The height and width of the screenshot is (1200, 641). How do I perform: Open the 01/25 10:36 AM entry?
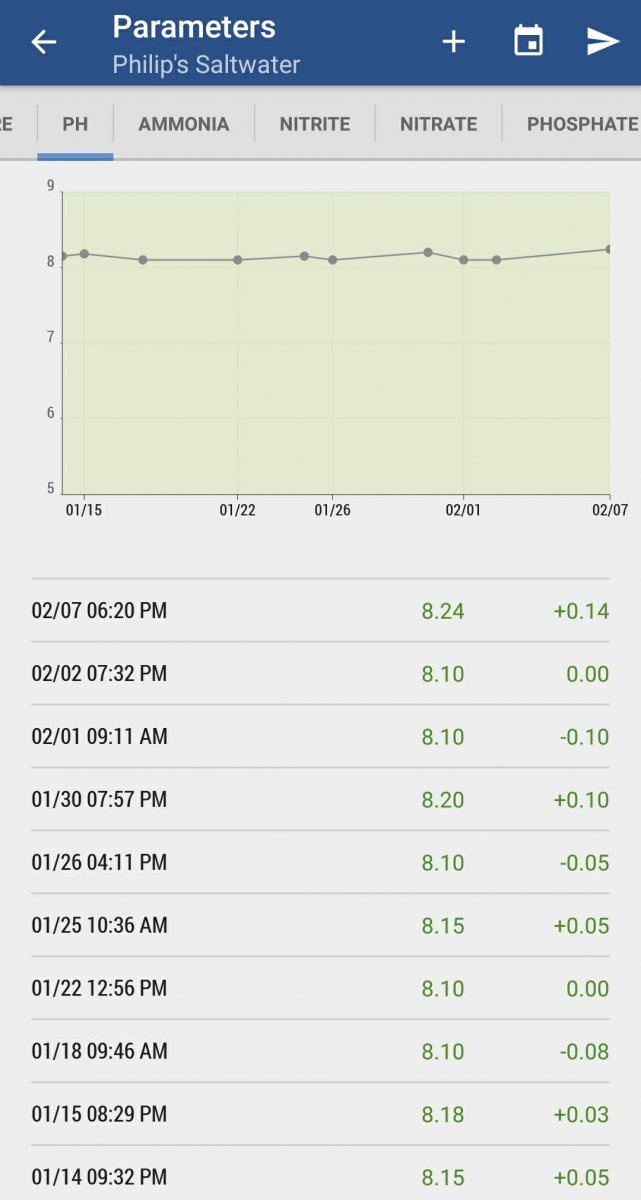pos(320,926)
